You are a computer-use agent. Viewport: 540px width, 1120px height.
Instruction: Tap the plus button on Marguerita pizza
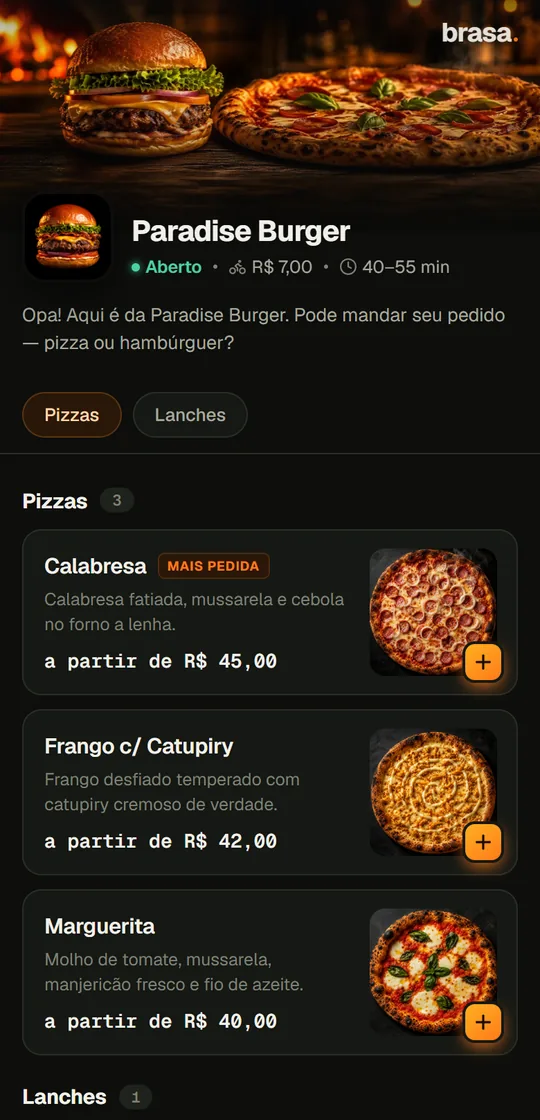[x=484, y=1022]
